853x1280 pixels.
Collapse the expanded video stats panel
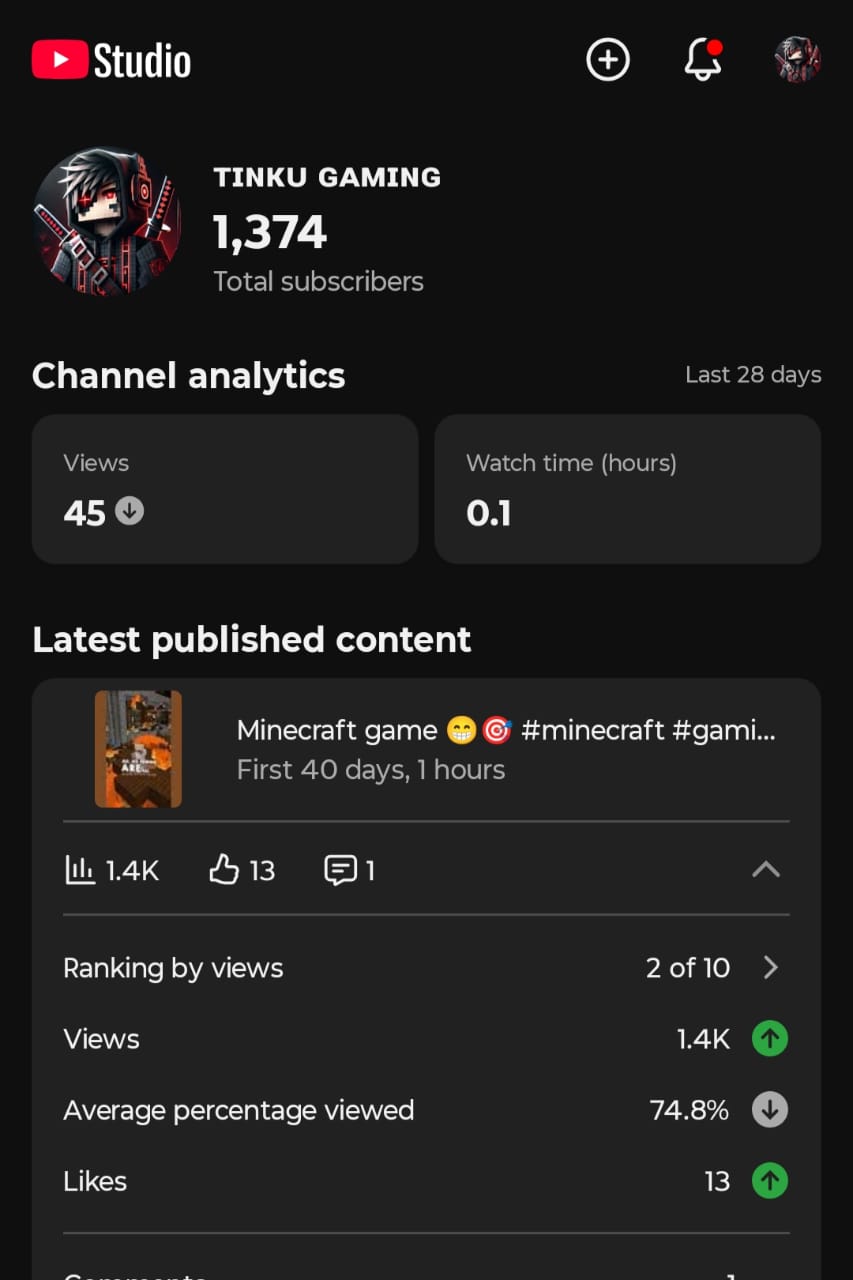tap(766, 870)
